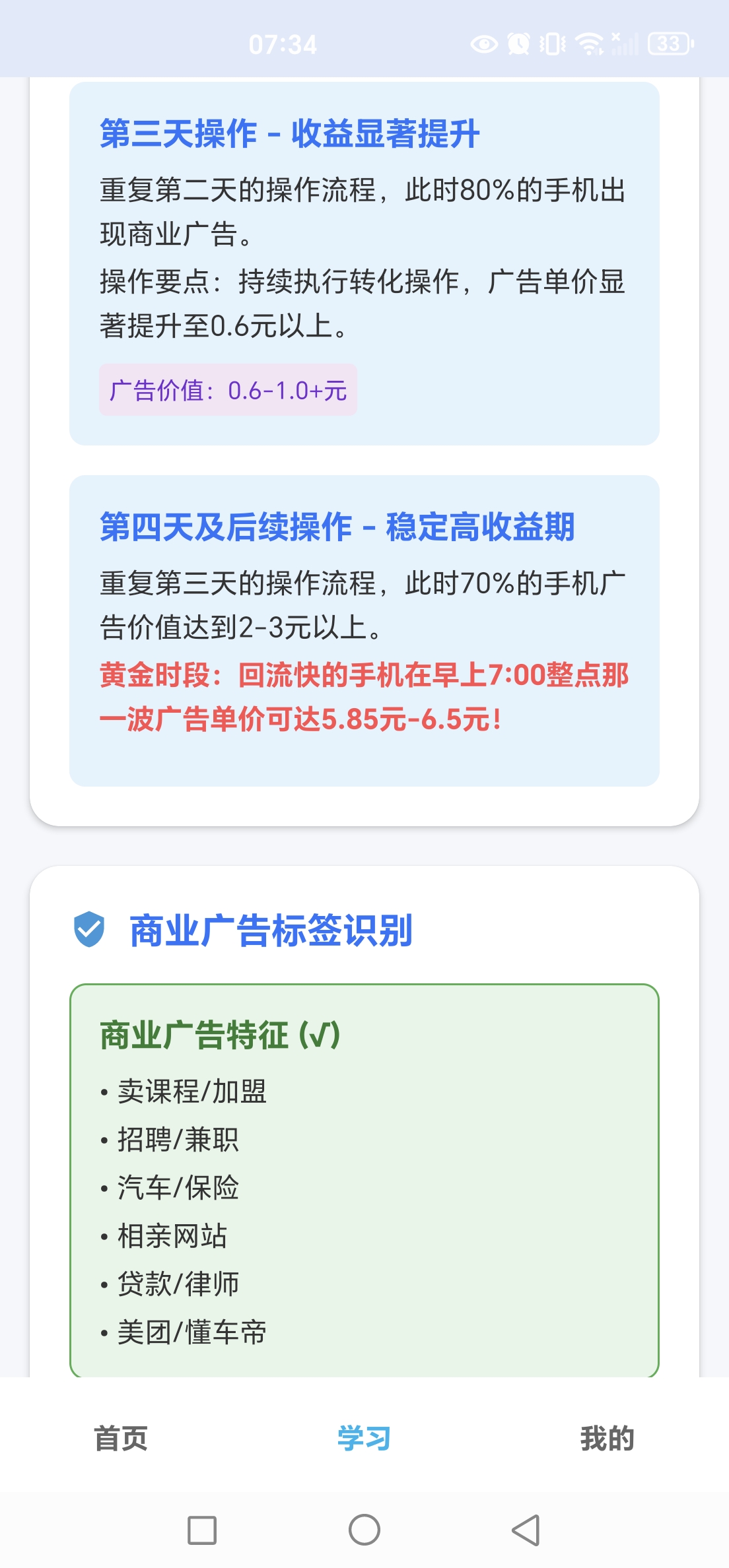729x1568 pixels.
Task: Click the 商业广告特征 section header
Action: point(218,1033)
